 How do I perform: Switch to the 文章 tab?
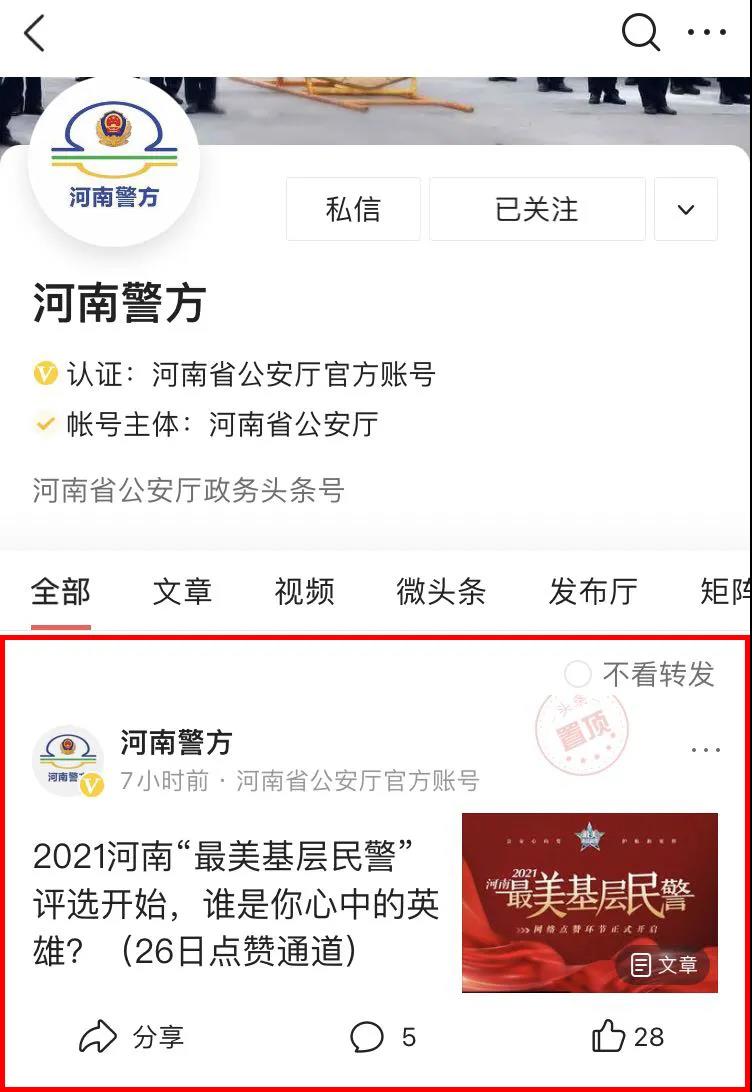(182, 591)
